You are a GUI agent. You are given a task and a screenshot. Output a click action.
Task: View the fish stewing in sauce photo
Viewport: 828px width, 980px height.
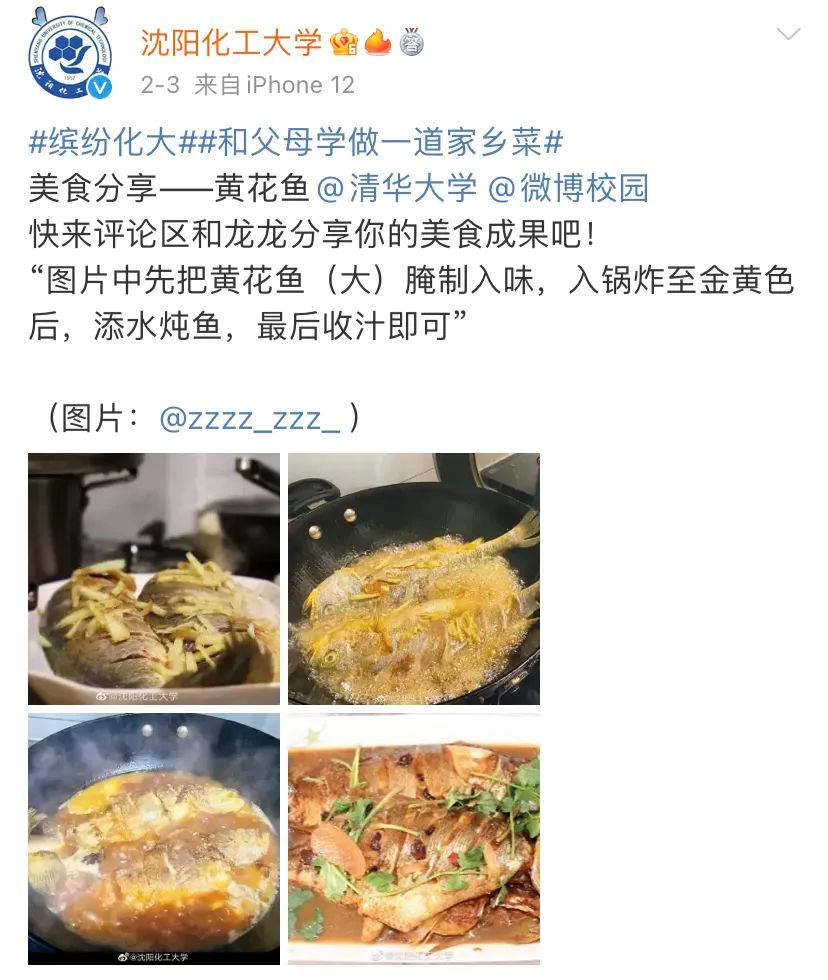coord(154,838)
